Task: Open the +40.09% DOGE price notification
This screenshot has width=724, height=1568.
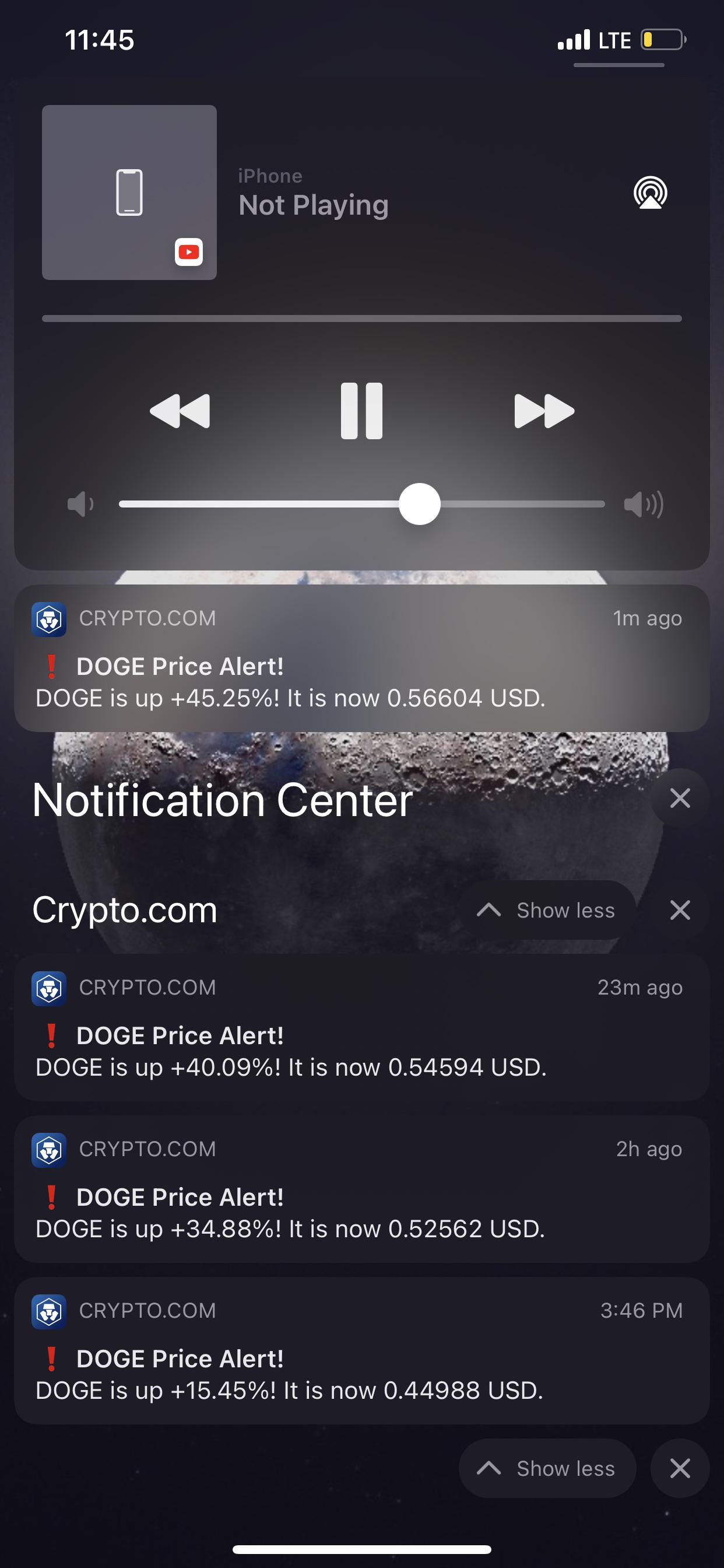Action: click(362, 1035)
